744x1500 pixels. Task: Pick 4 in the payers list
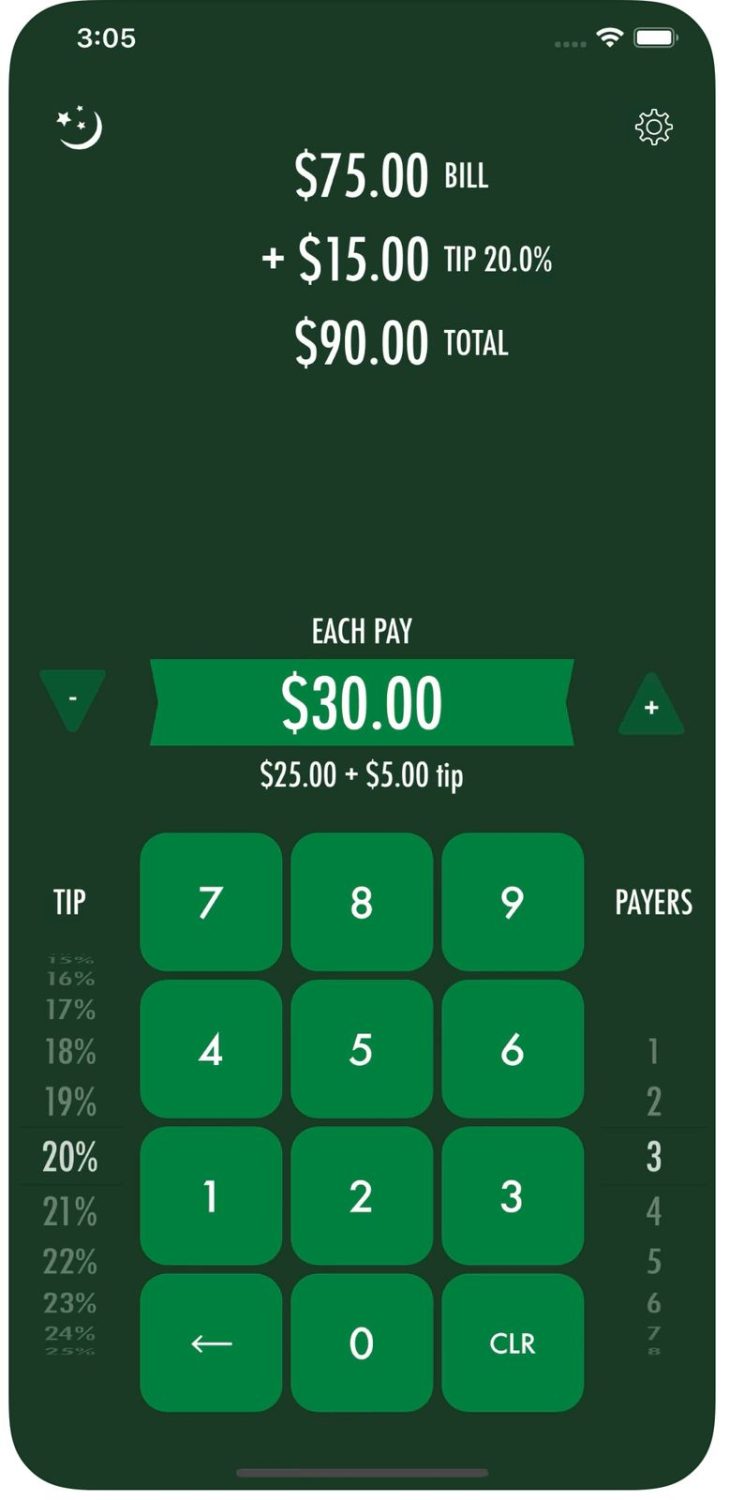pos(654,1212)
